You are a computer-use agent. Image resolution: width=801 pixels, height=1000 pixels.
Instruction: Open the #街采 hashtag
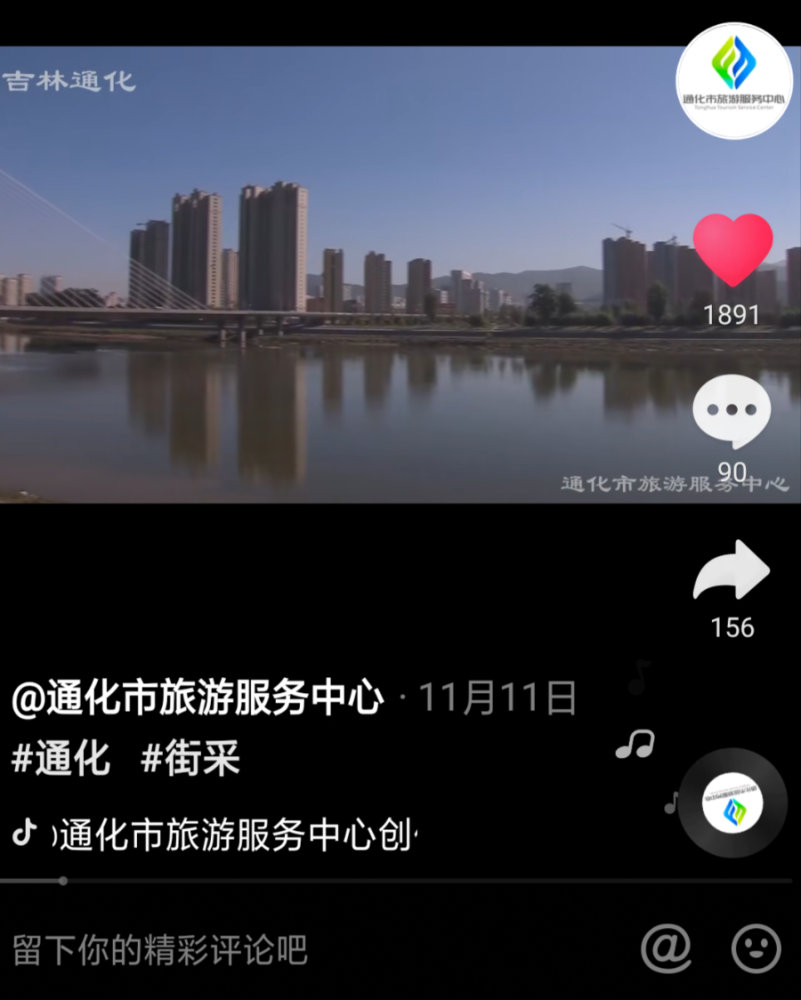[x=191, y=759]
